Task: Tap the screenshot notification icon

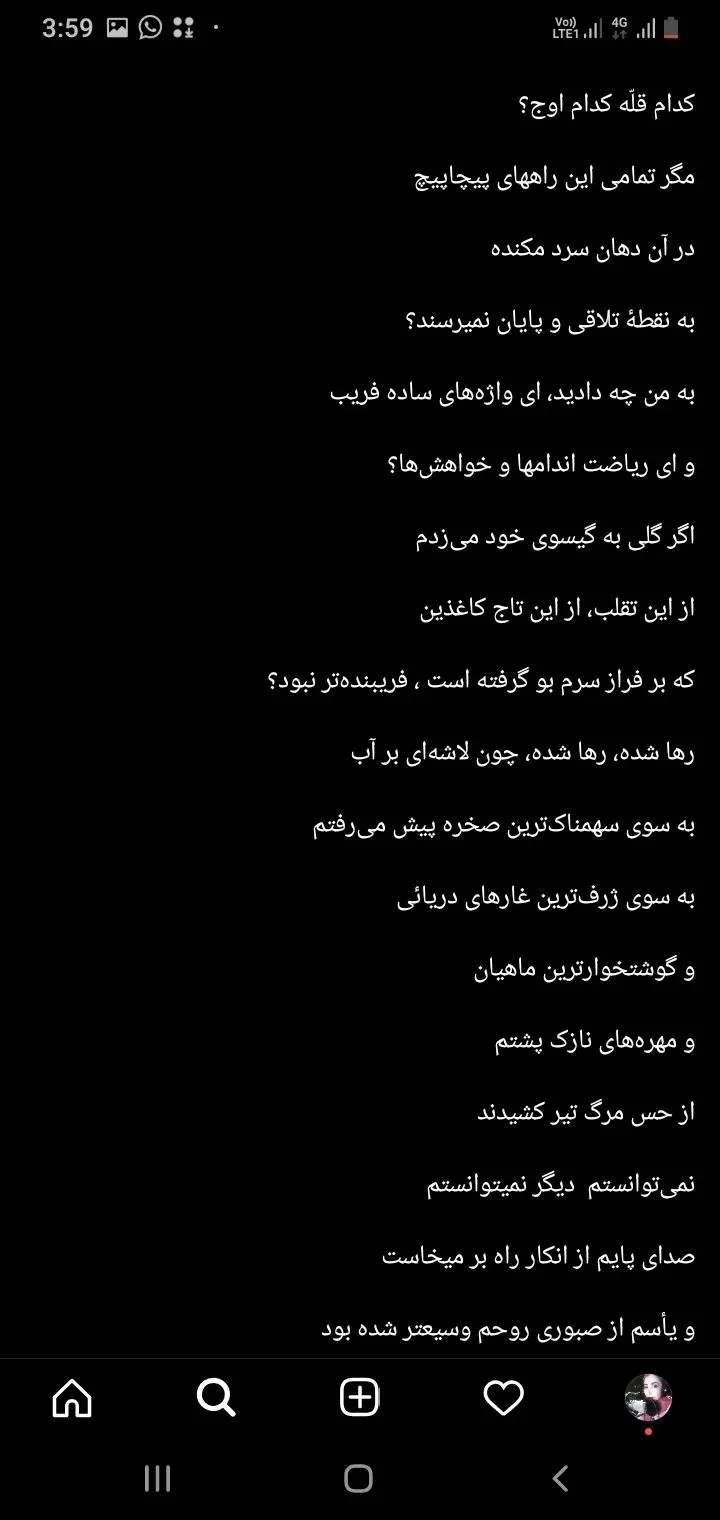Action: pos(118,27)
